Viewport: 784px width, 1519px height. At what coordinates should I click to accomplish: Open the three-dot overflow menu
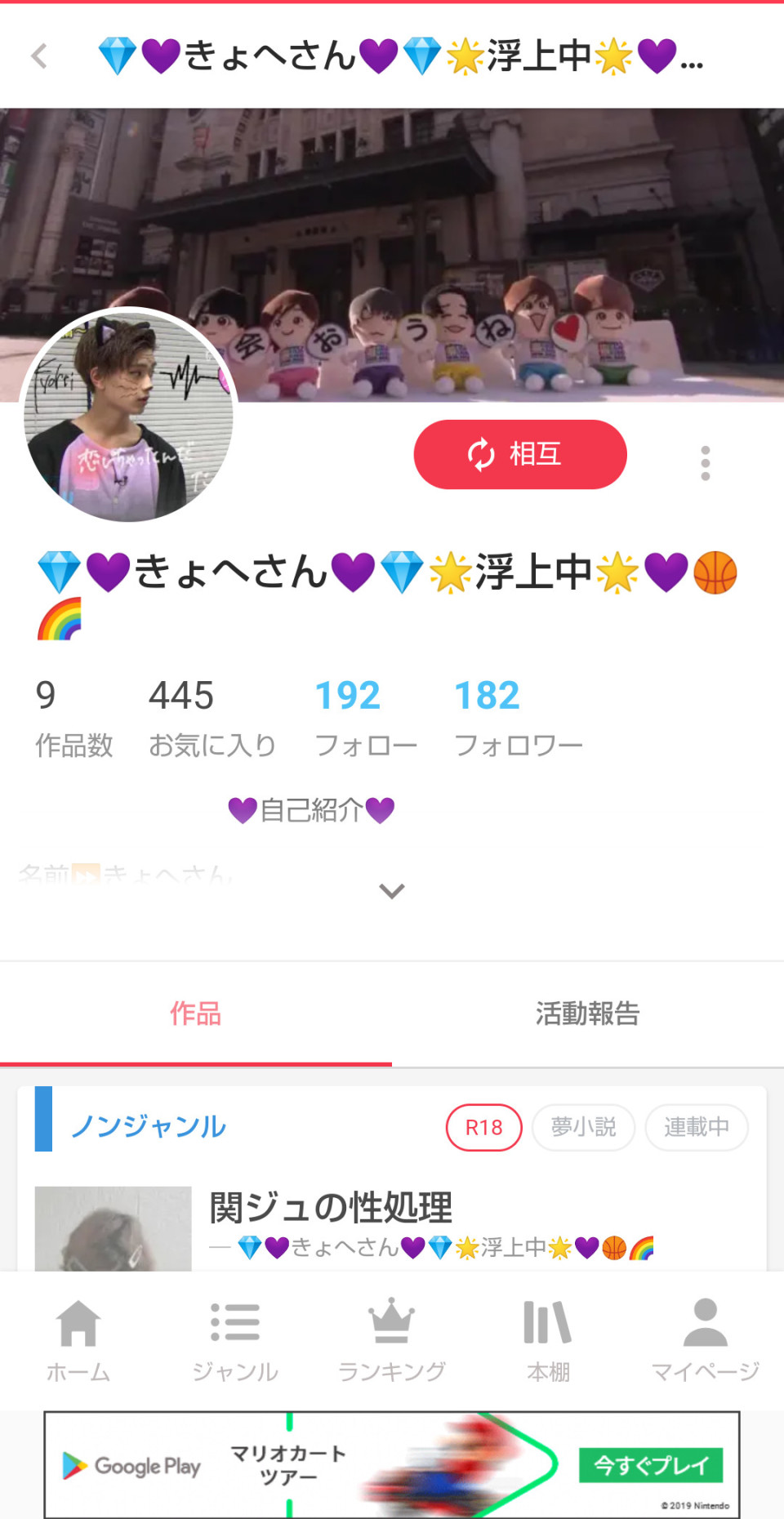tap(705, 463)
